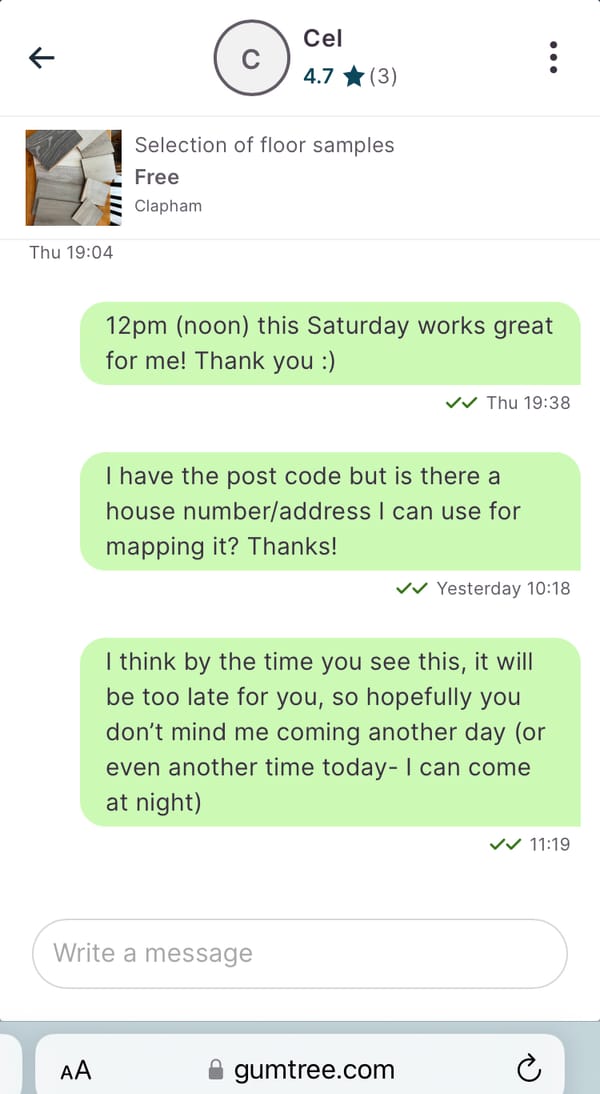The height and width of the screenshot is (1094, 600).
Task: View Cel's seller profile
Action: [x=322, y=40]
